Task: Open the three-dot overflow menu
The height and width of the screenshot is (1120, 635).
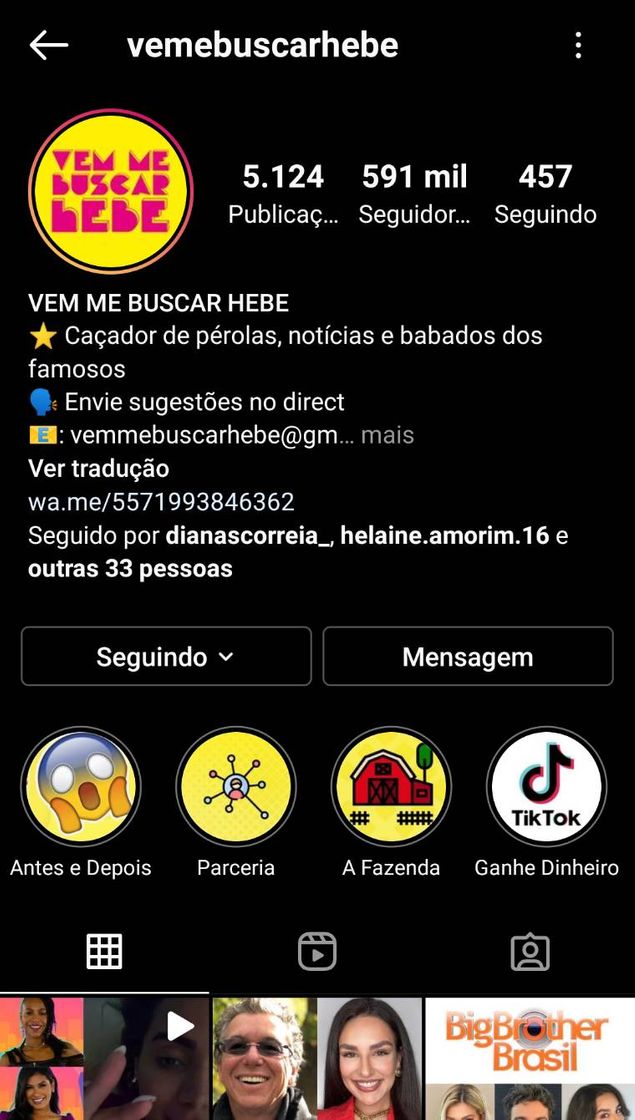Action: pyautogui.click(x=578, y=45)
